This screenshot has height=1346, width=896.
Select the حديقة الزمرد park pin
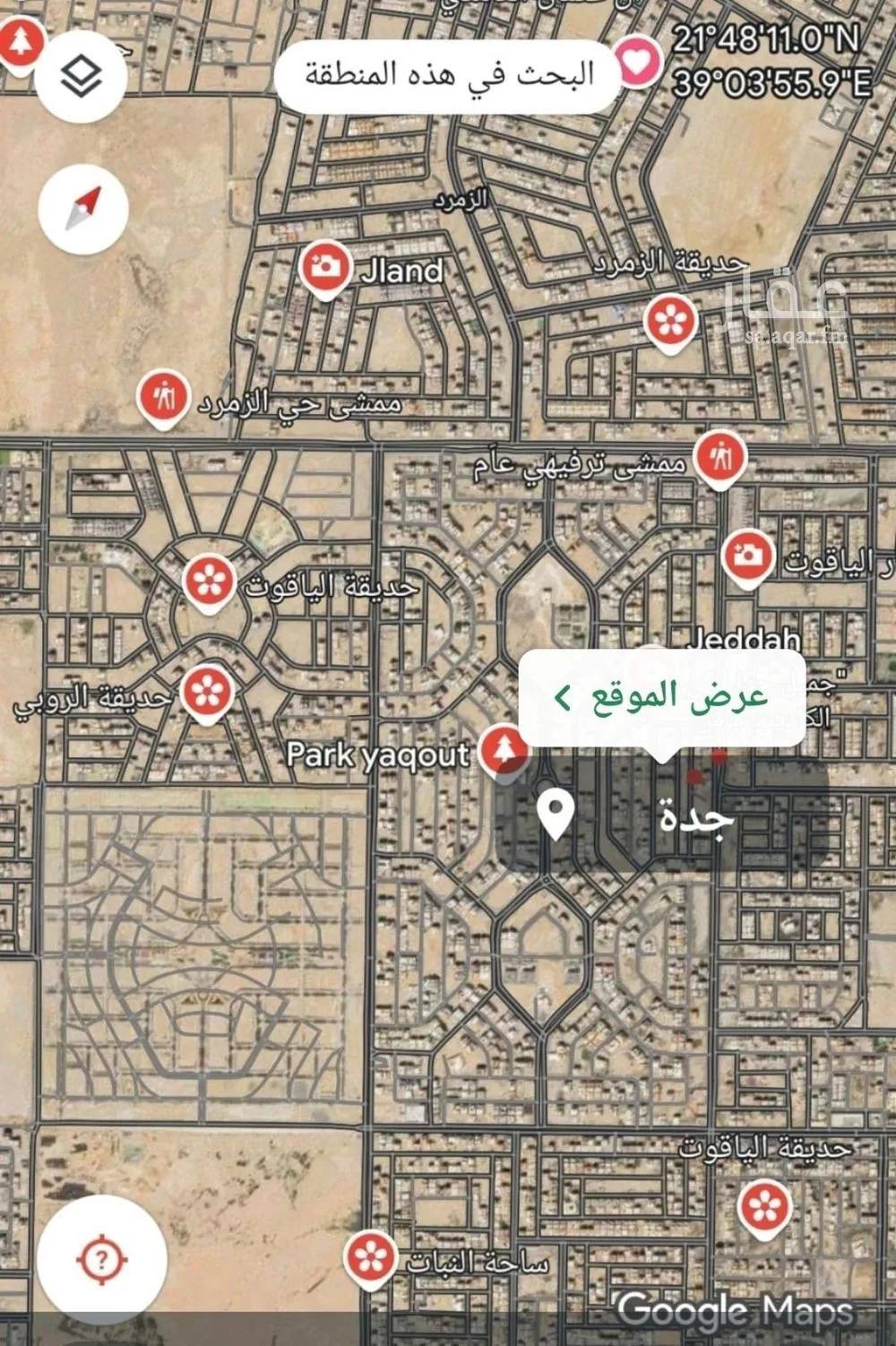pos(669,319)
